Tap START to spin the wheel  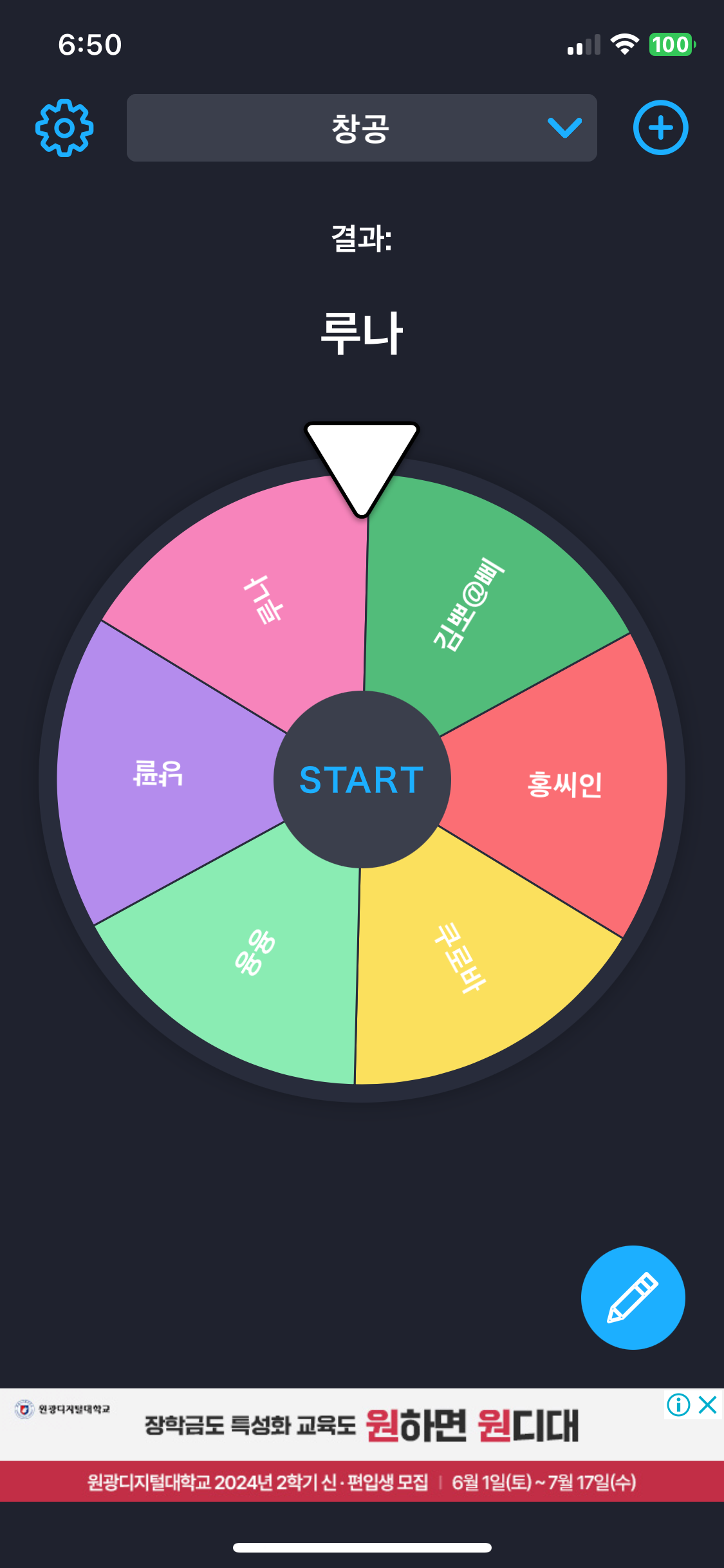362,779
